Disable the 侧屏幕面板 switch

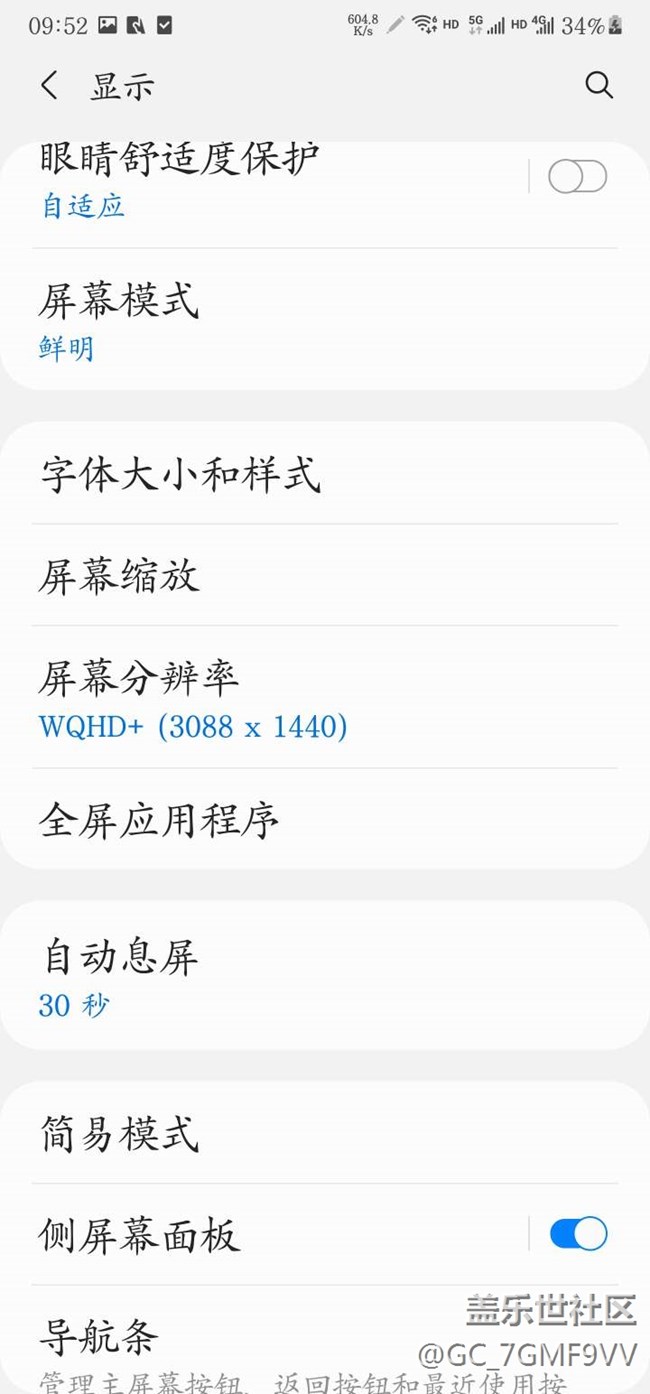pos(578,1234)
